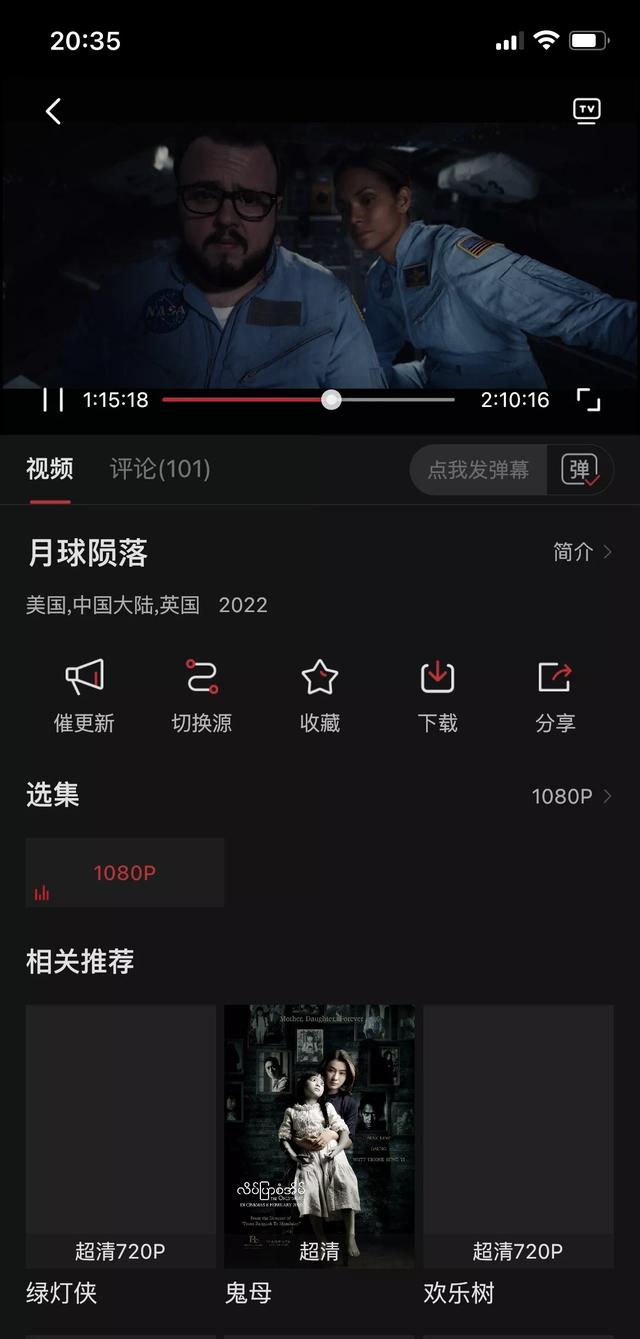The height and width of the screenshot is (1339, 640).
Task: Enter fullscreen video mode
Action: click(x=589, y=400)
